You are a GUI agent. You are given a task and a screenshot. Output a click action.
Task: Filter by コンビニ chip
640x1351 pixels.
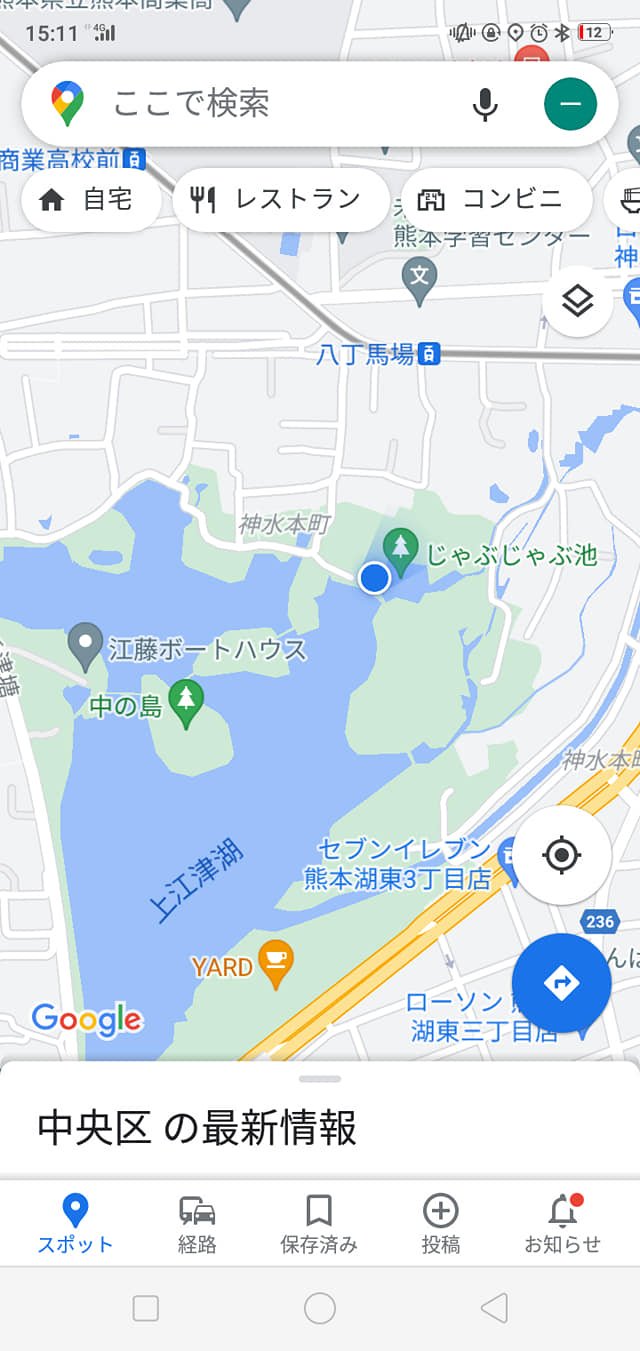[494, 200]
